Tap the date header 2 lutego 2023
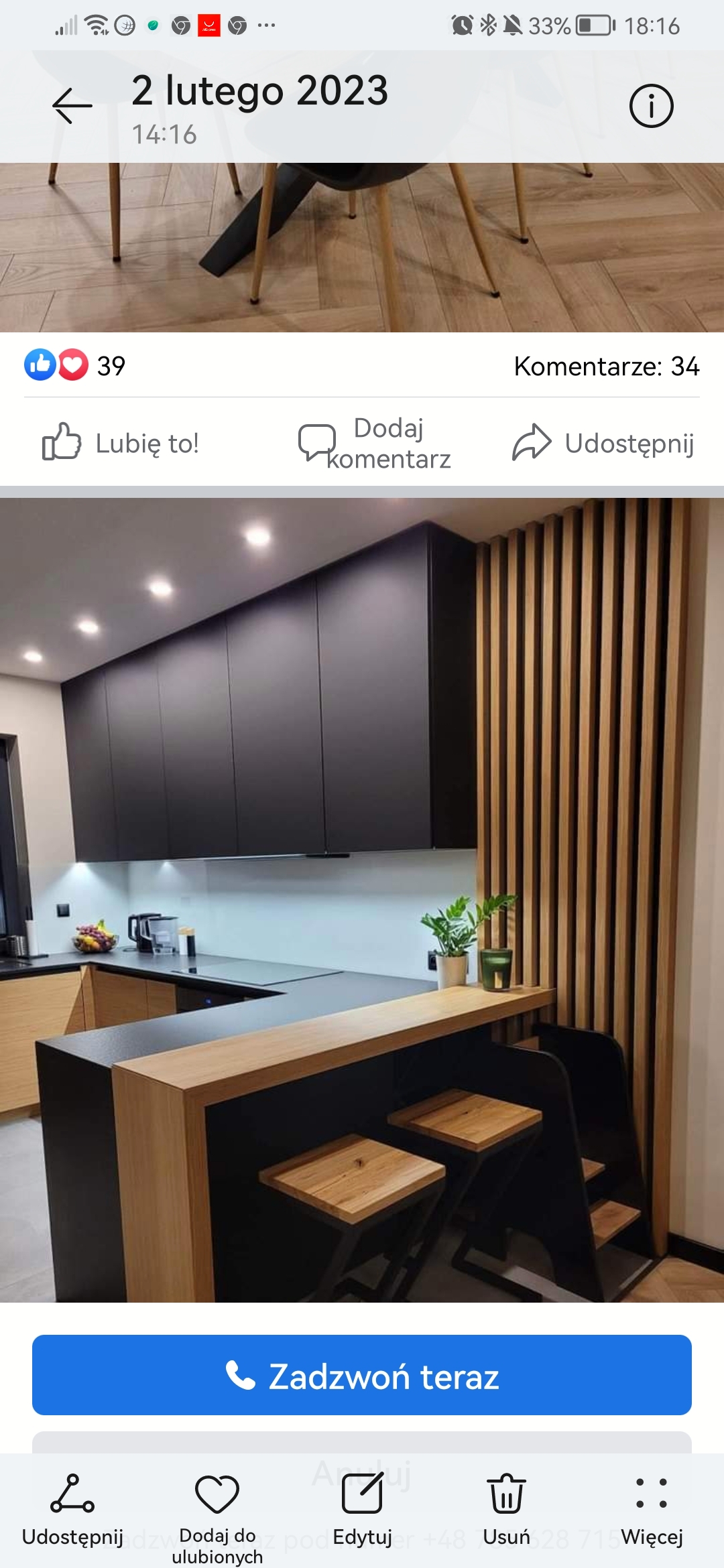 tap(260, 92)
